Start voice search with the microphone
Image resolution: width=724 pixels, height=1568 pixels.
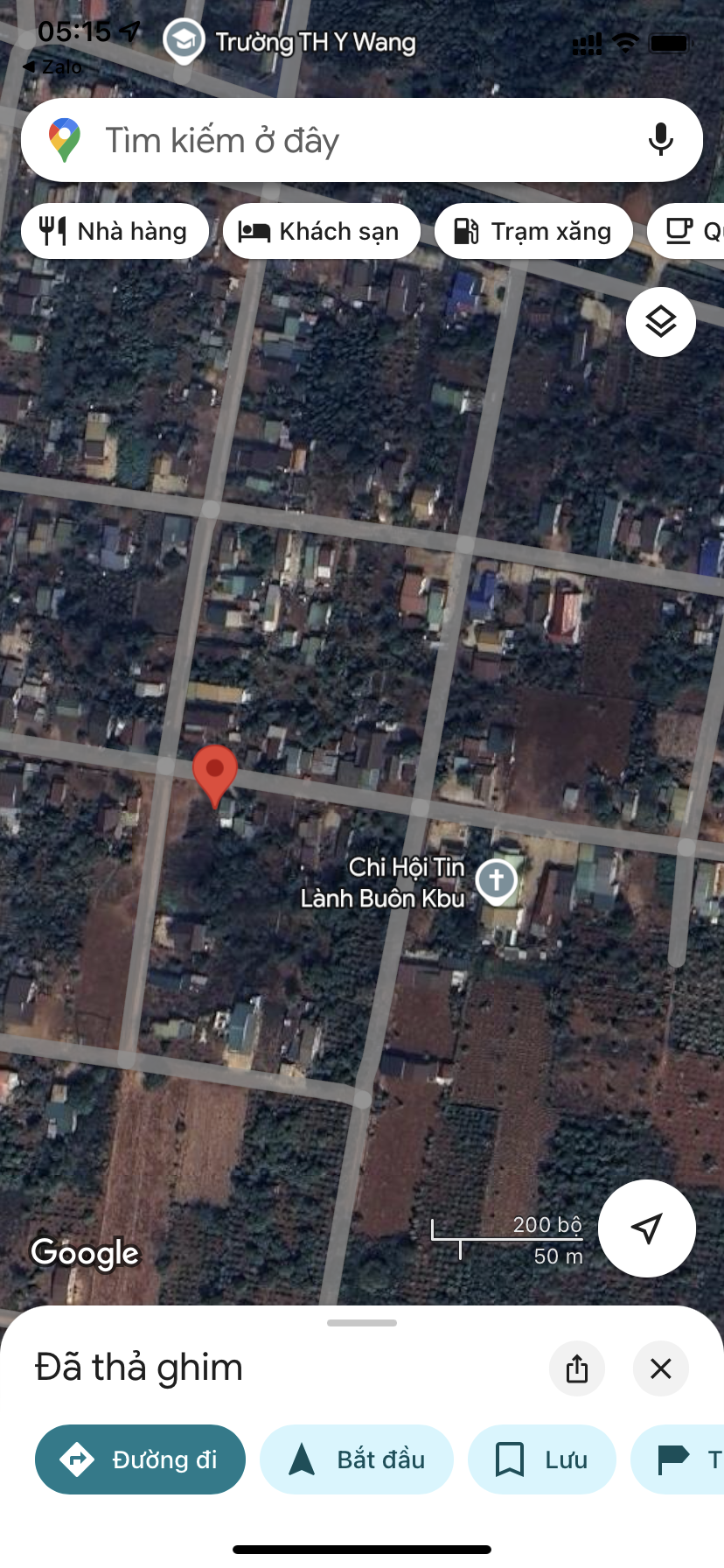(x=661, y=140)
